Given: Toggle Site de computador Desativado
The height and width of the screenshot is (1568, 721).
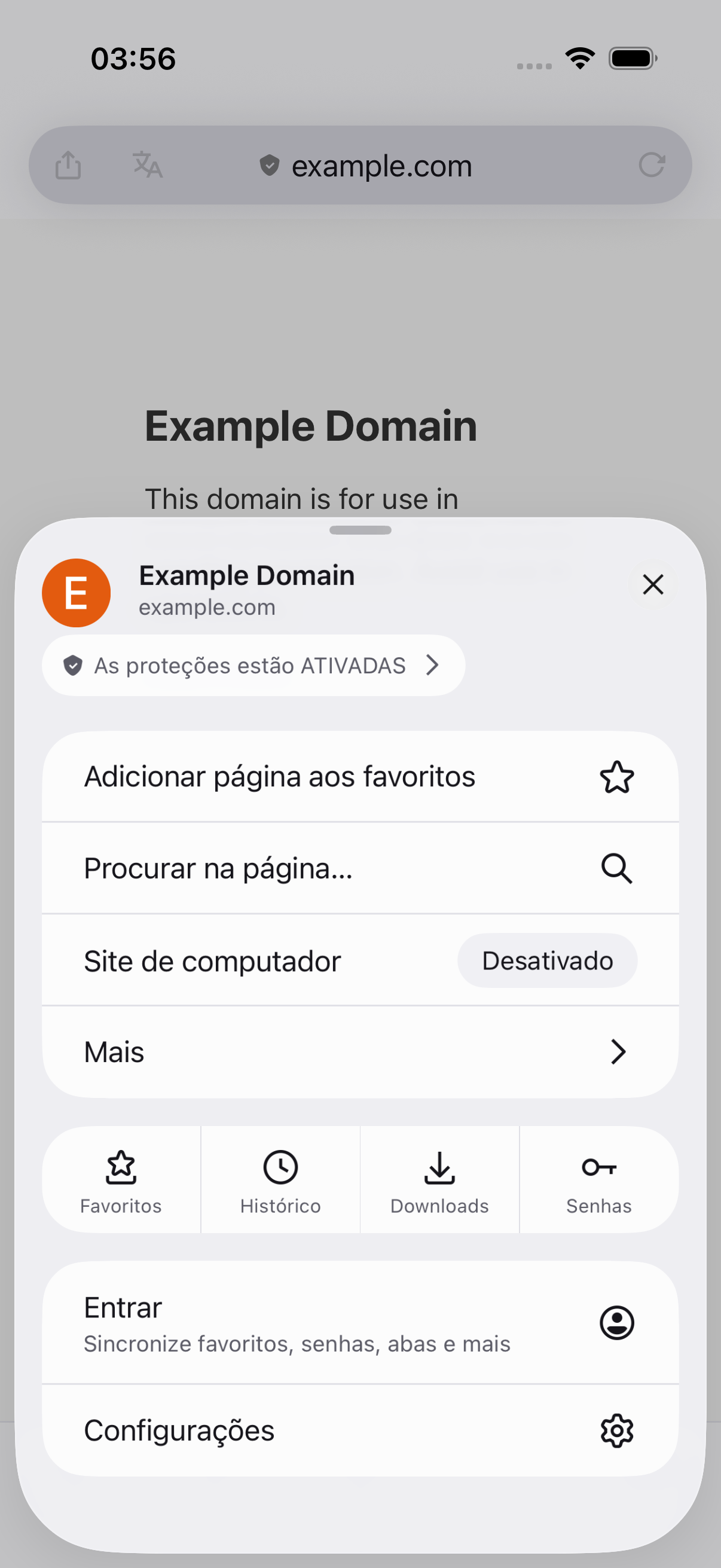Looking at the screenshot, I should [547, 960].
